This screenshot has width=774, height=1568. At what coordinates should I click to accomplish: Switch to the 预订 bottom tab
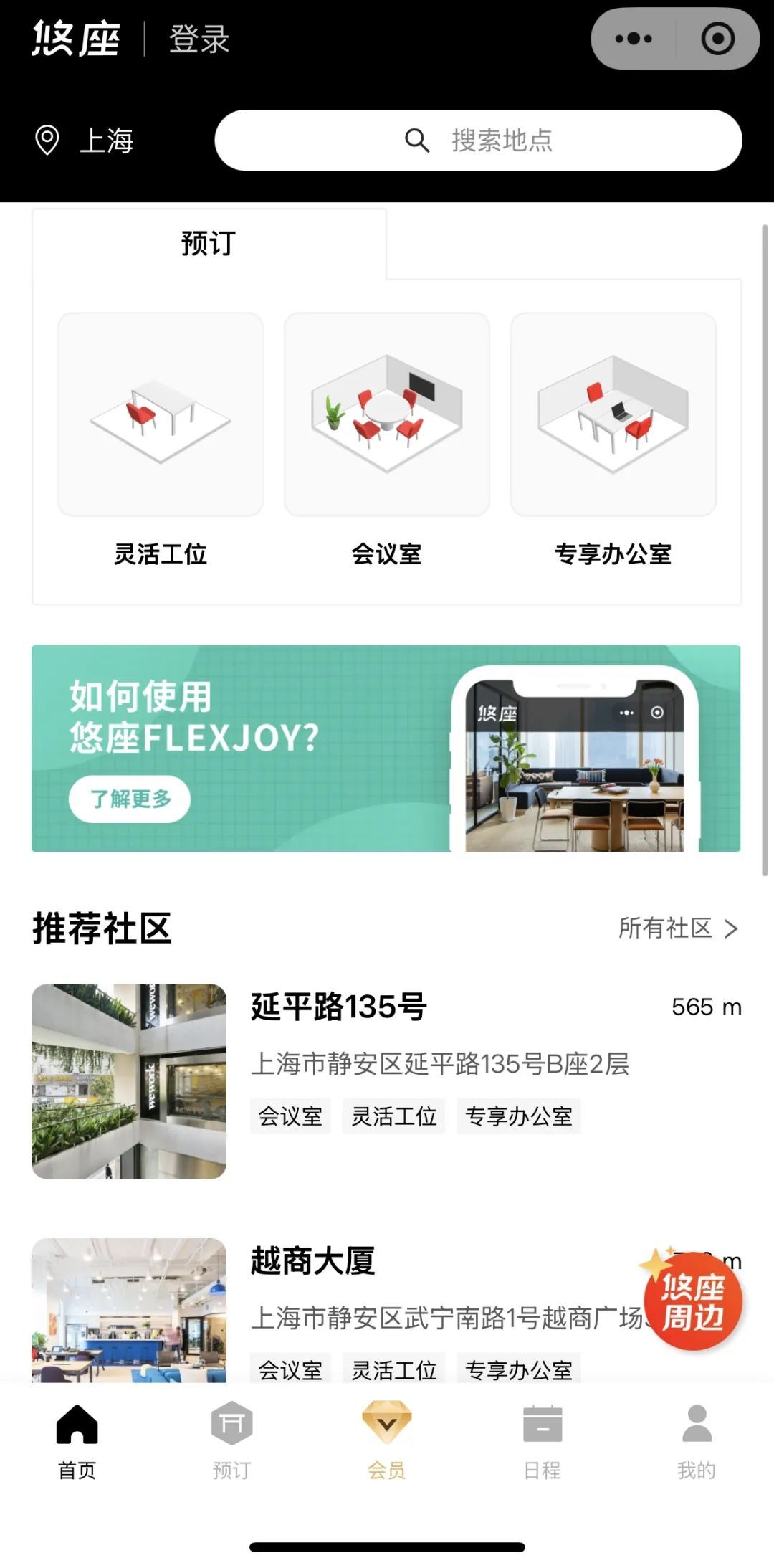tap(231, 1441)
